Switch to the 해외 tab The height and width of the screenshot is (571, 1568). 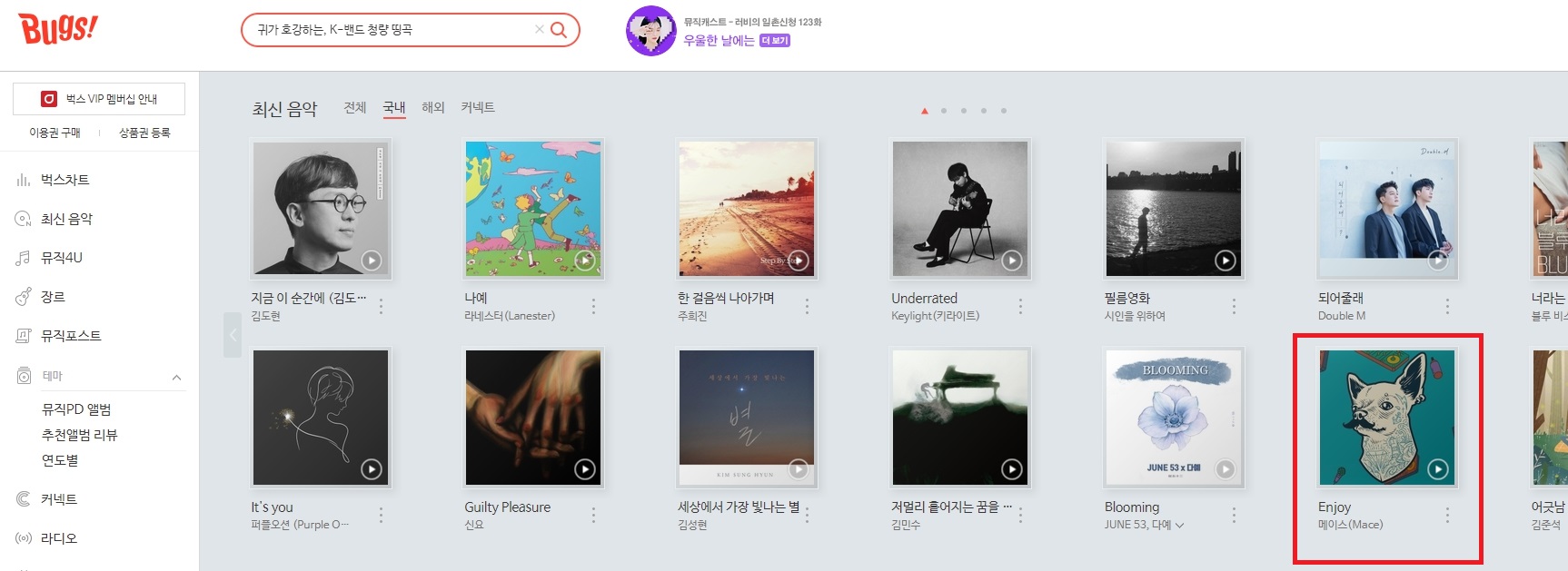433,107
